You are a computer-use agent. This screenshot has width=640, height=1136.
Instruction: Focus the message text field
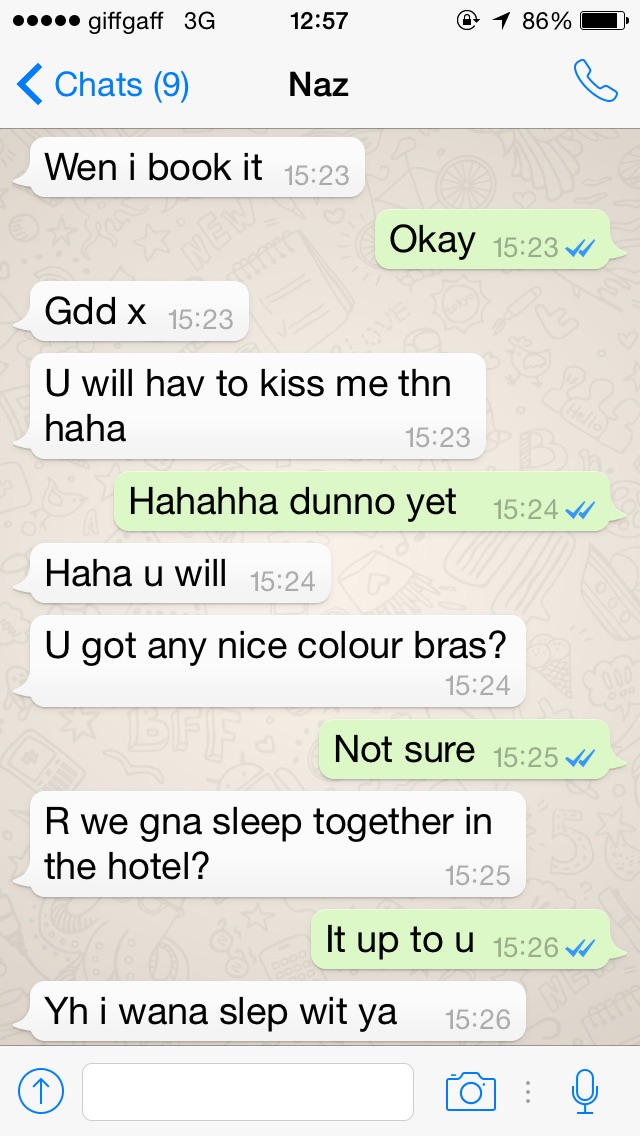247,1091
